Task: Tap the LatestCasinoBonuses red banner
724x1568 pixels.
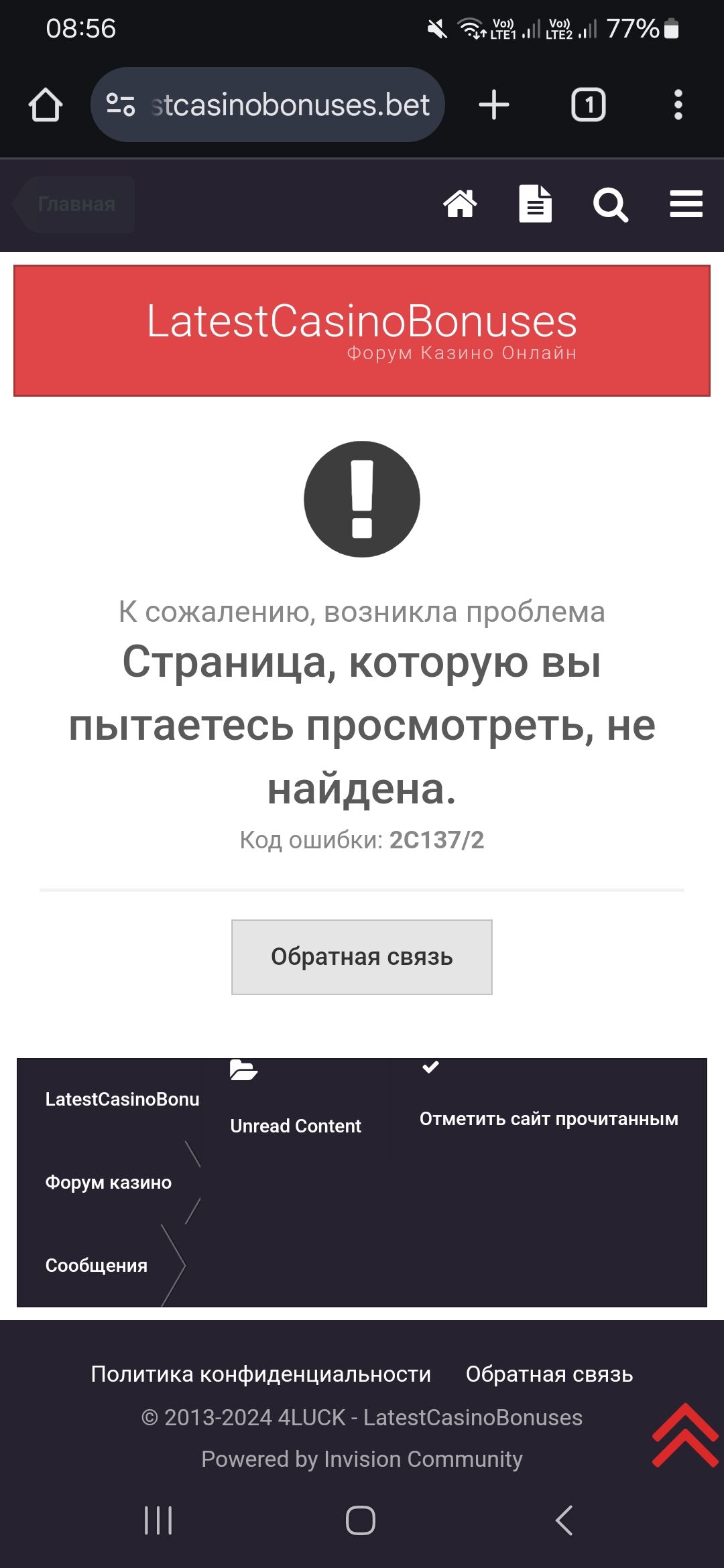Action: click(x=362, y=330)
